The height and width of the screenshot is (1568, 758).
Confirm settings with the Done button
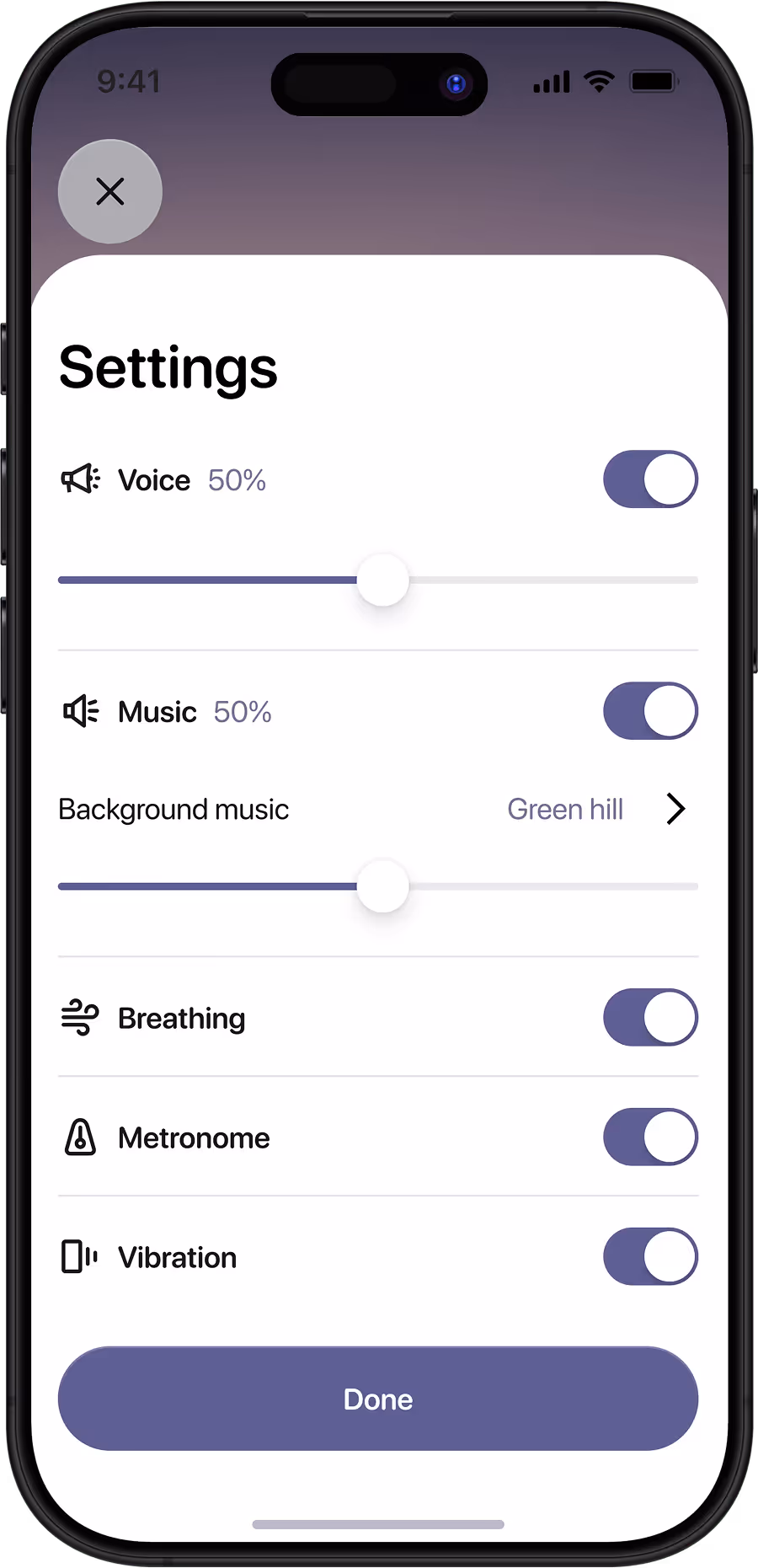pos(378,1399)
